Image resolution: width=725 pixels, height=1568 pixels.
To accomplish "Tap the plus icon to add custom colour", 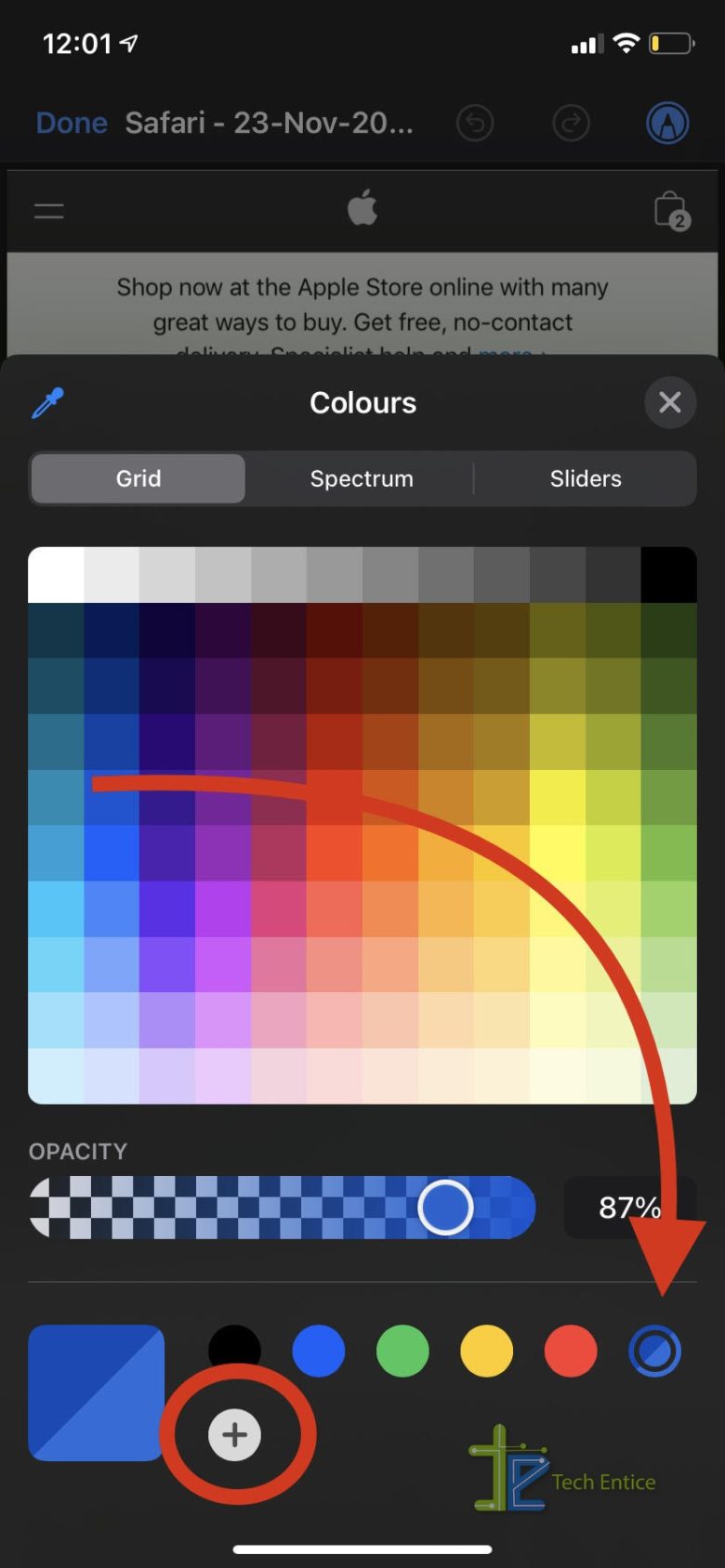I will coord(235,1432).
